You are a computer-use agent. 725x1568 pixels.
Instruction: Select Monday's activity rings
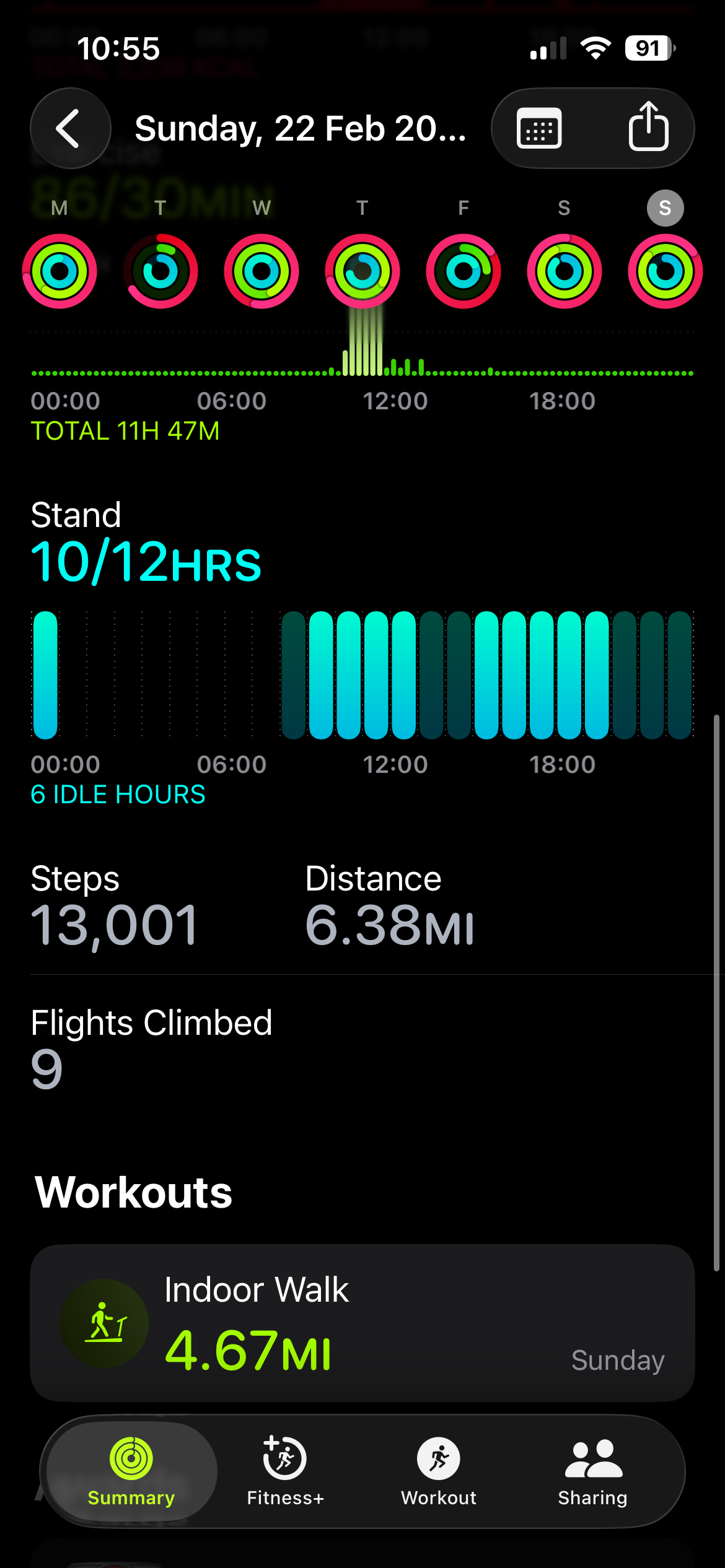(59, 271)
